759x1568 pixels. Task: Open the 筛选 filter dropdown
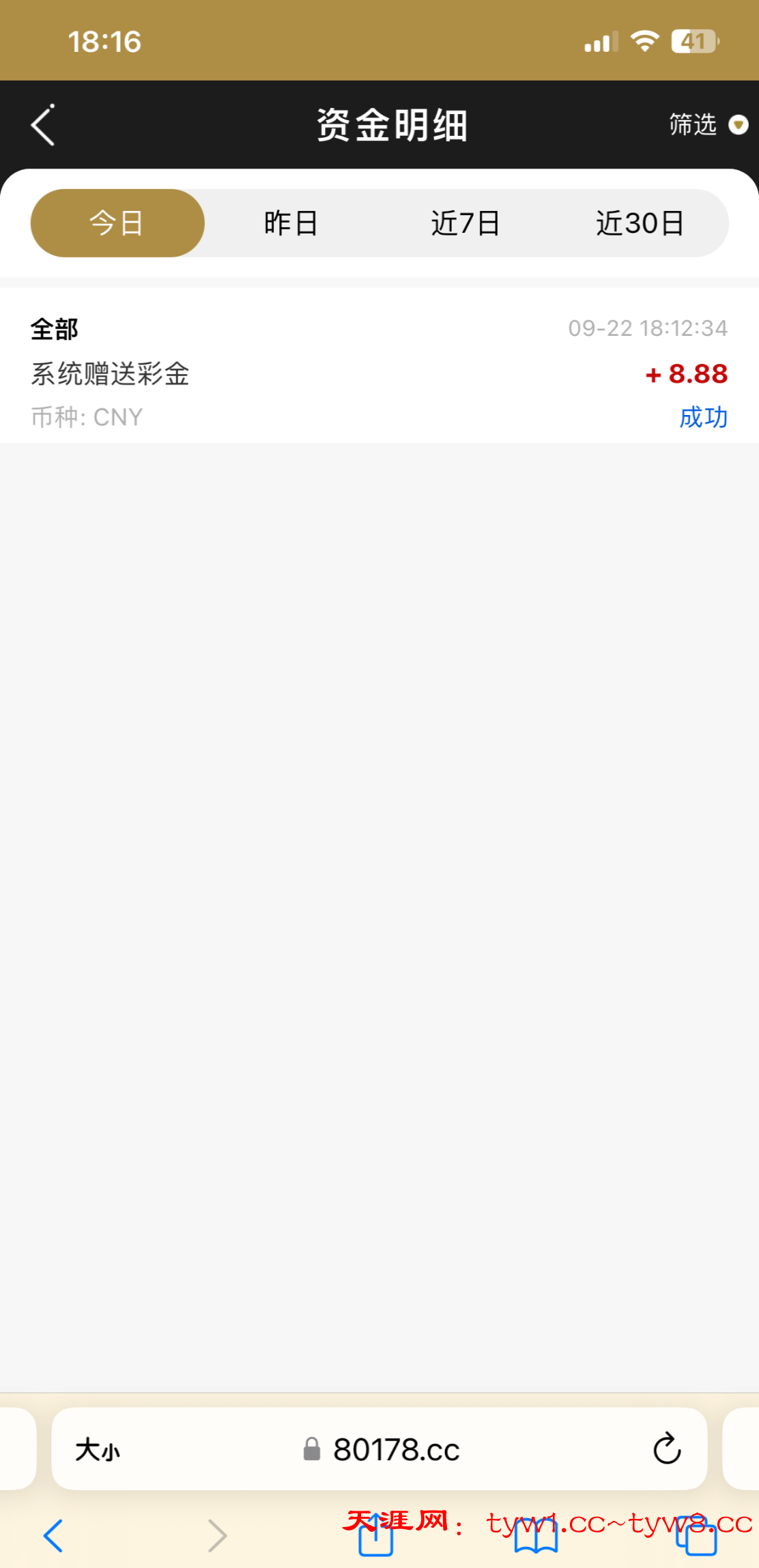click(x=707, y=125)
